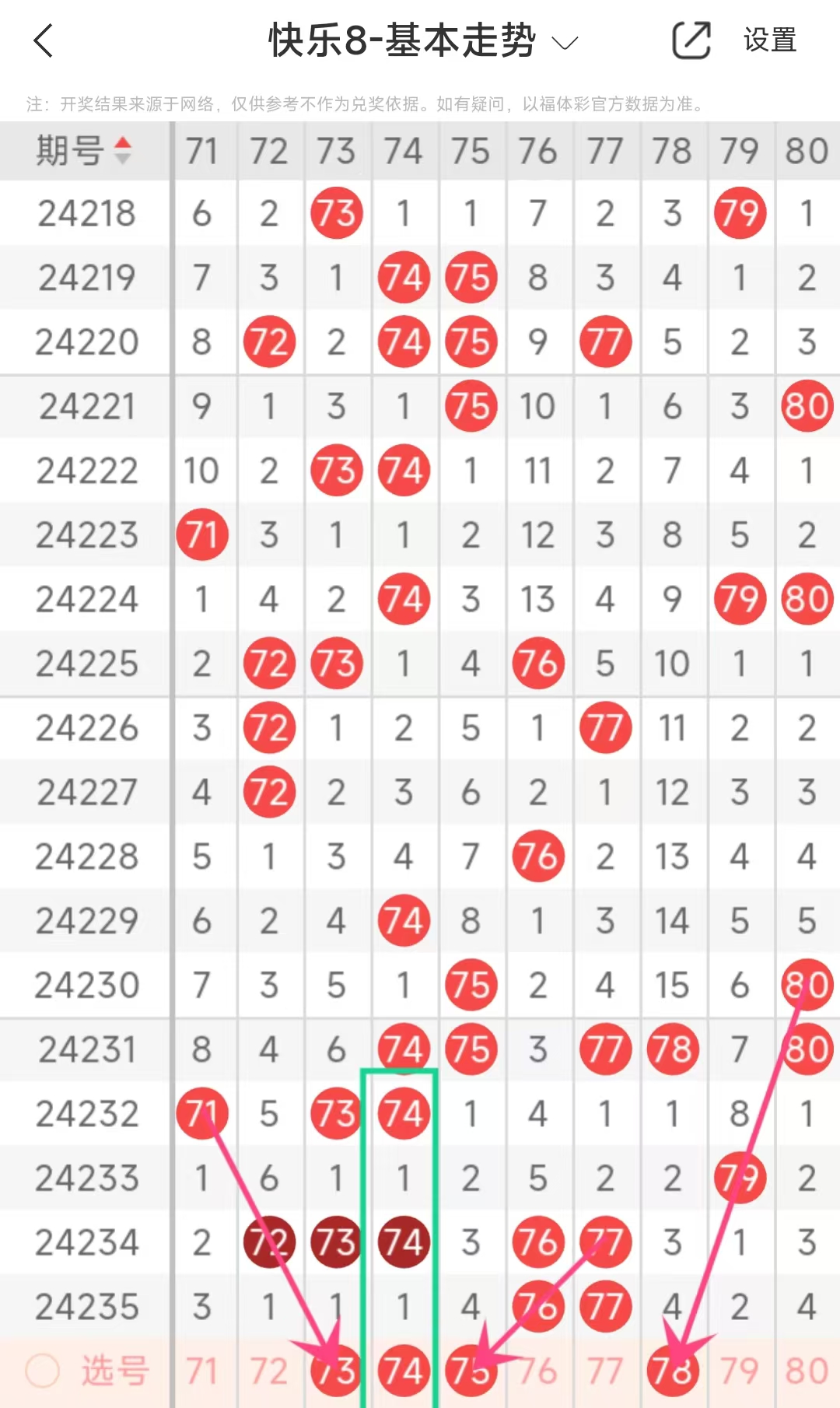Deselect number 75 in 选号 row
Viewport: 840px width, 1408px height.
(471, 1371)
